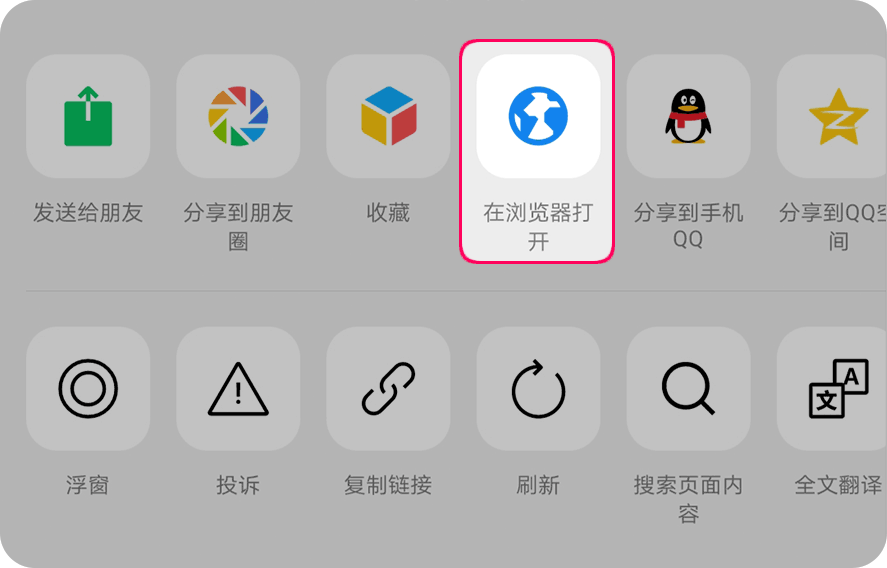Share to mobile QQ (手机QQ)
The height and width of the screenshot is (568, 887).
pyautogui.click(x=688, y=117)
